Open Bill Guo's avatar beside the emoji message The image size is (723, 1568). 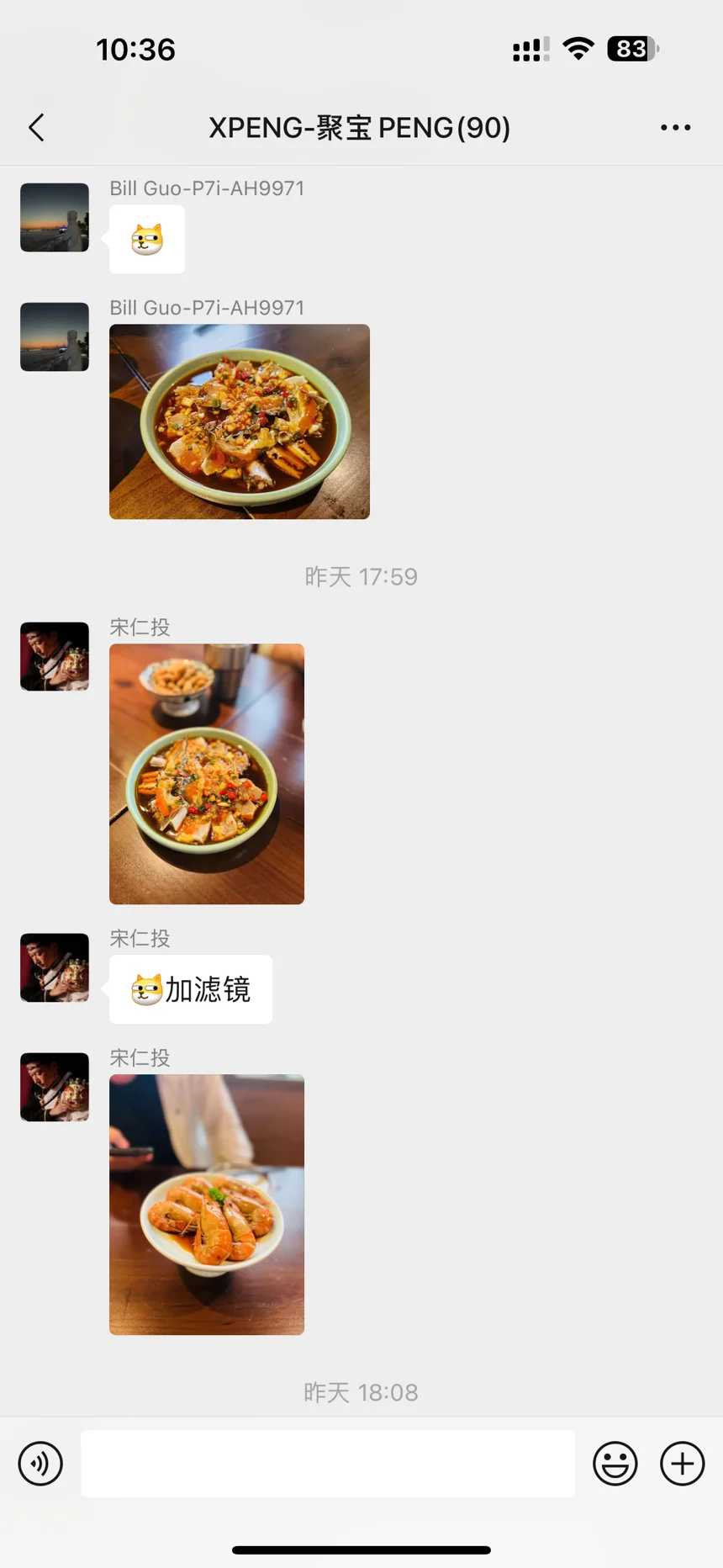click(x=55, y=218)
